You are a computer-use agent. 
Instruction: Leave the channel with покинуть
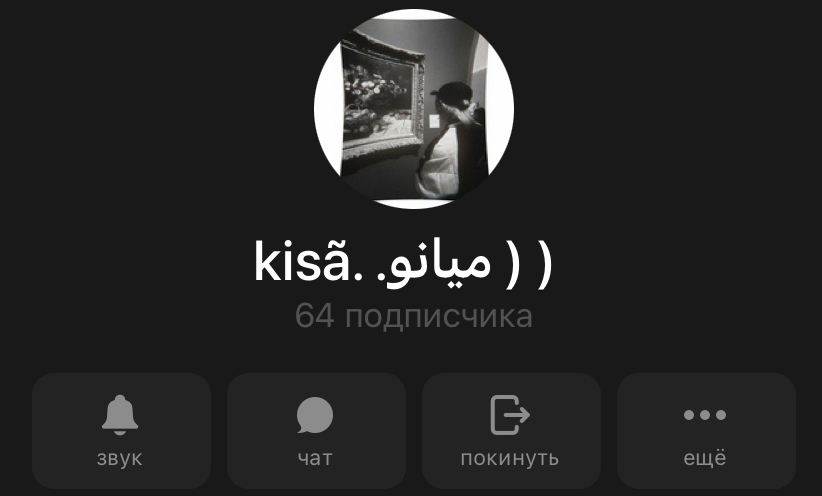[x=510, y=430]
